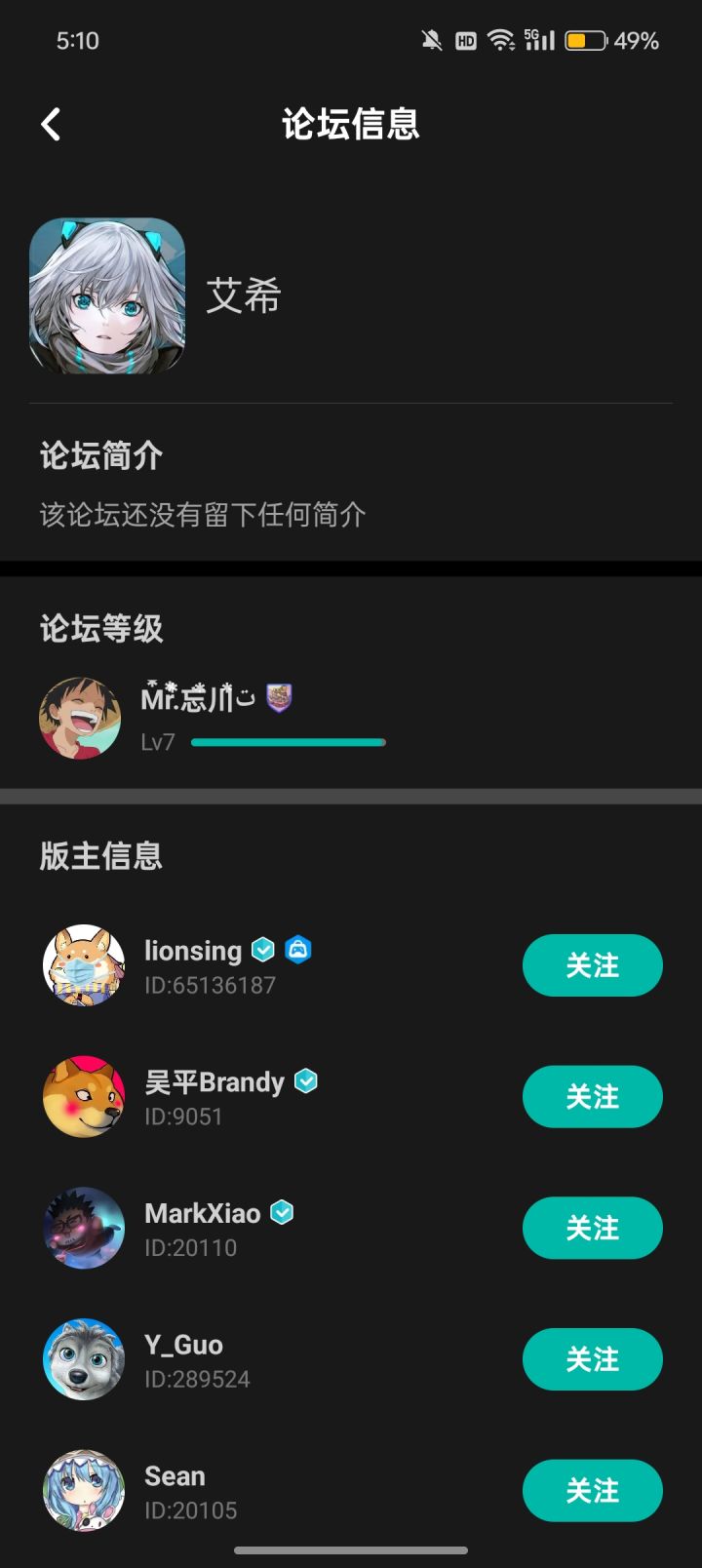Click the verified badge beside MarkXiao
Viewport: 702px width, 1568px height.
point(281,1213)
